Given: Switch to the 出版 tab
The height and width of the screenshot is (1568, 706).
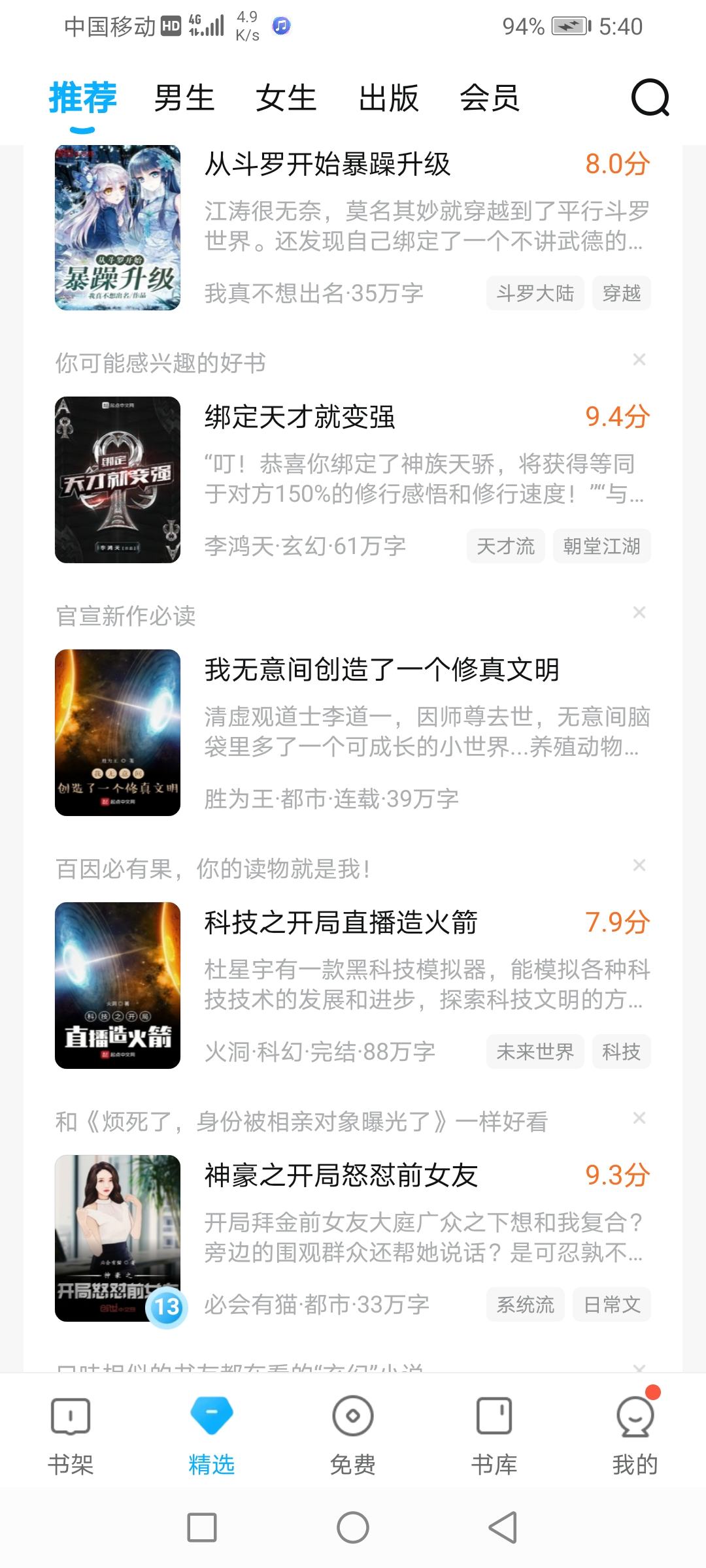Looking at the screenshot, I should coord(388,98).
